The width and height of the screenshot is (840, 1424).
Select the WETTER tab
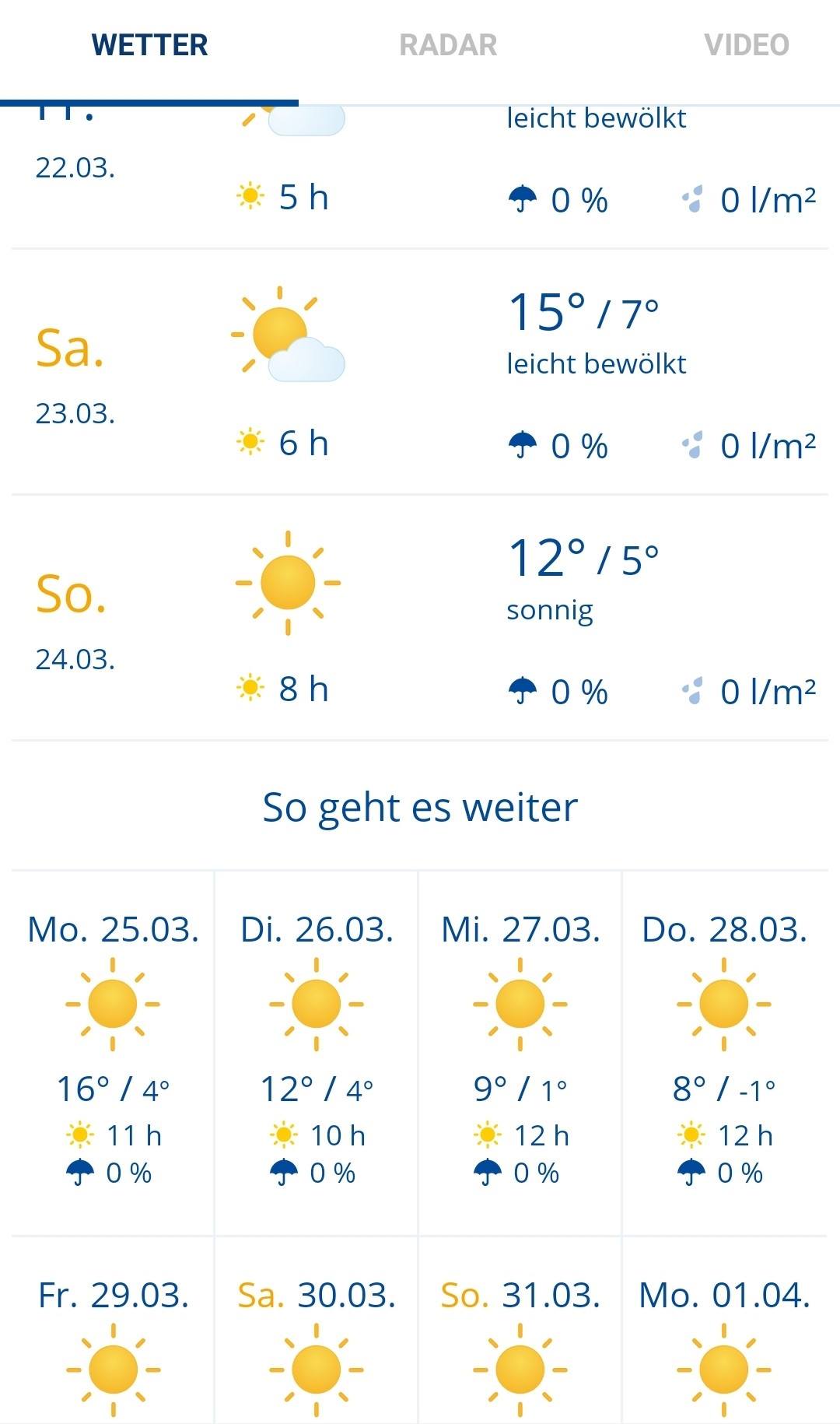pyautogui.click(x=149, y=45)
